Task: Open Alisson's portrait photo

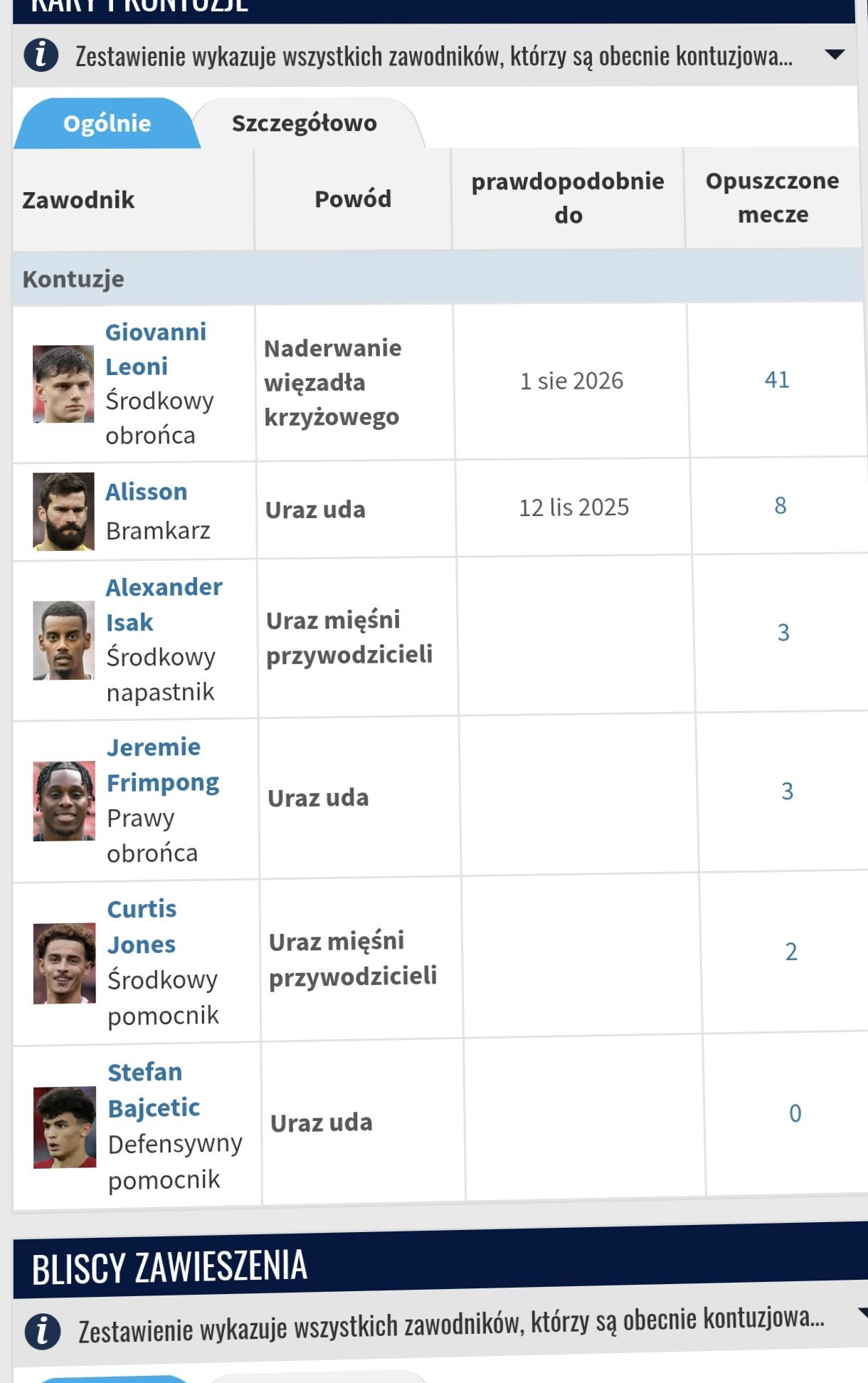Action: tap(63, 512)
